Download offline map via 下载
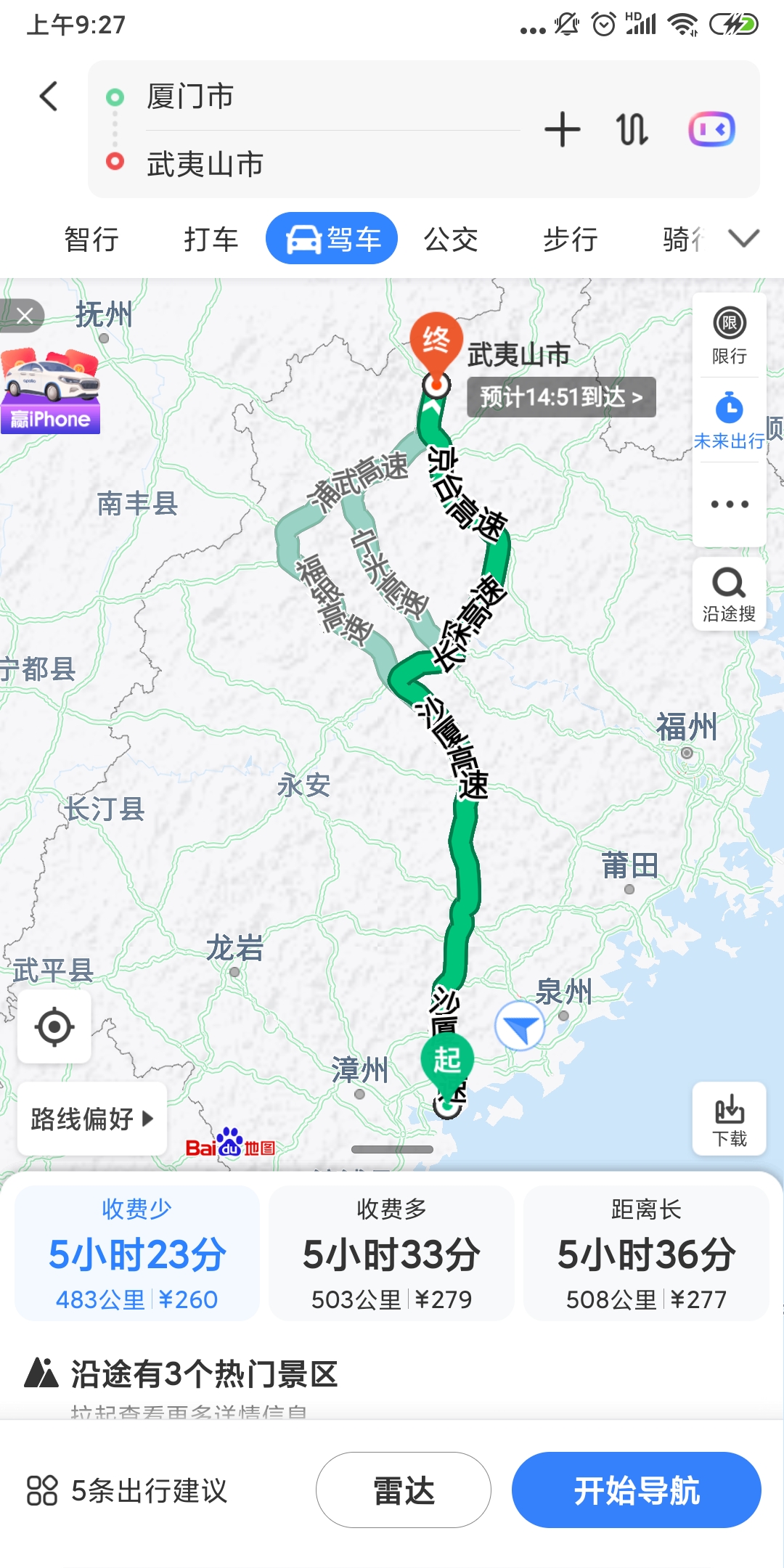Viewport: 784px width, 1568px height. (x=729, y=1119)
